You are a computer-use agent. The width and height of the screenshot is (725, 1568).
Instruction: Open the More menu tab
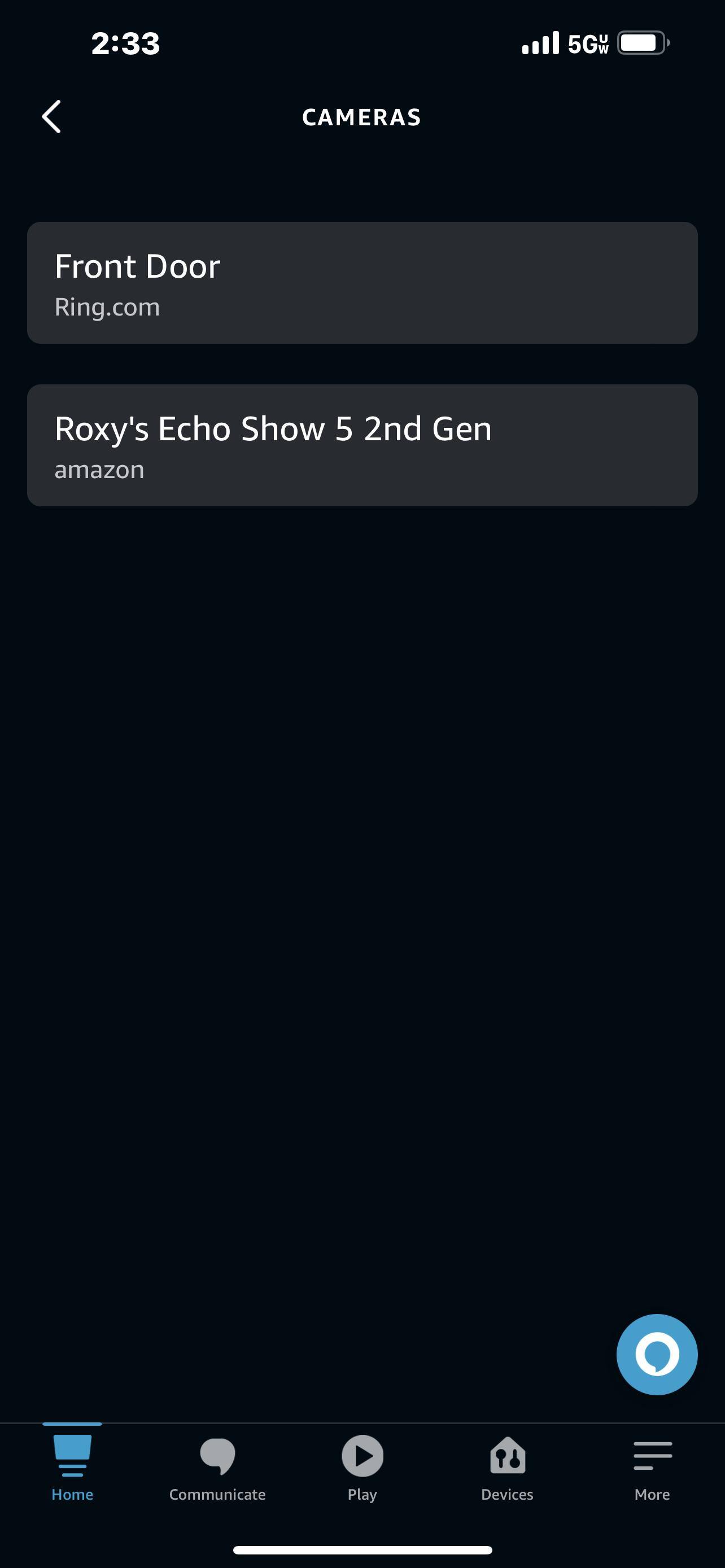652,1468
